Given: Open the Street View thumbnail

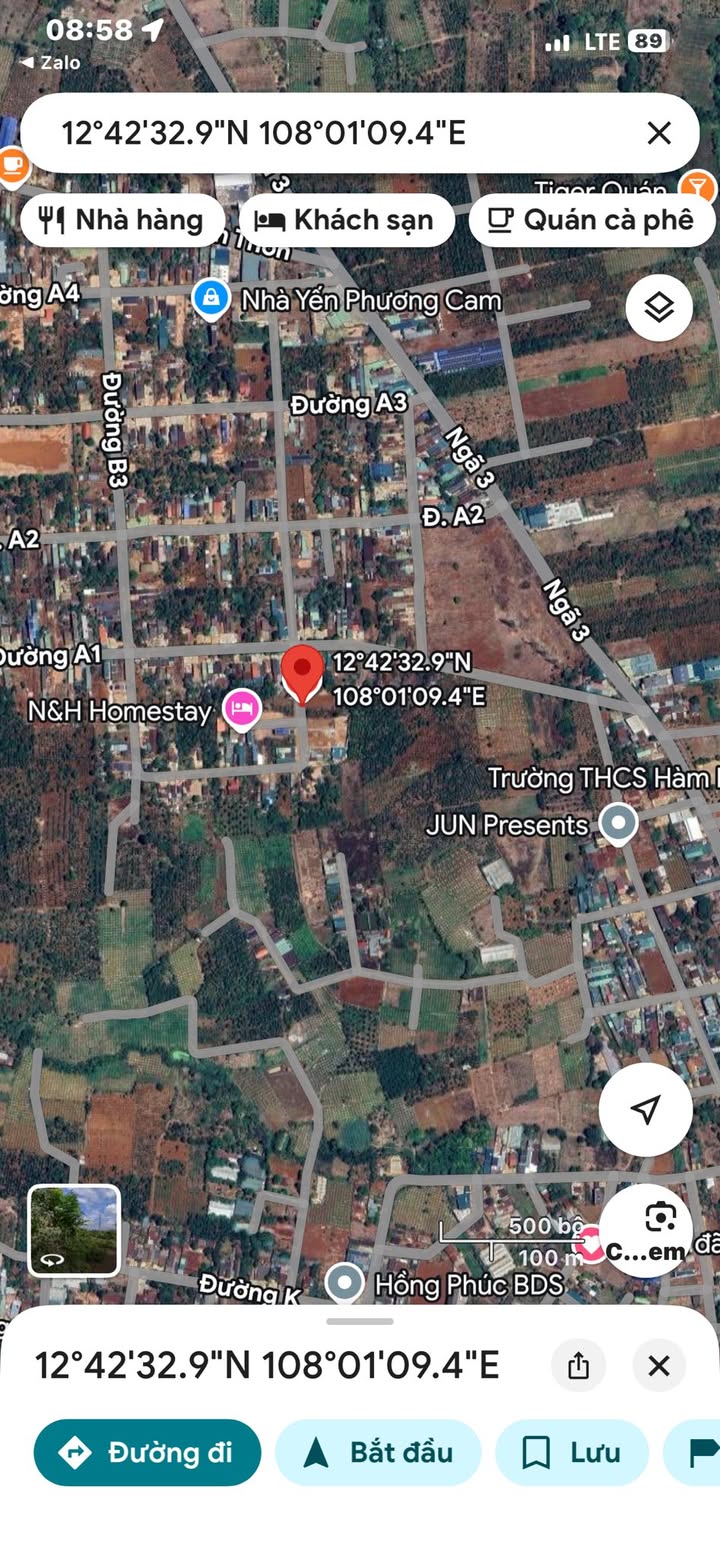Looking at the screenshot, I should tap(74, 1230).
